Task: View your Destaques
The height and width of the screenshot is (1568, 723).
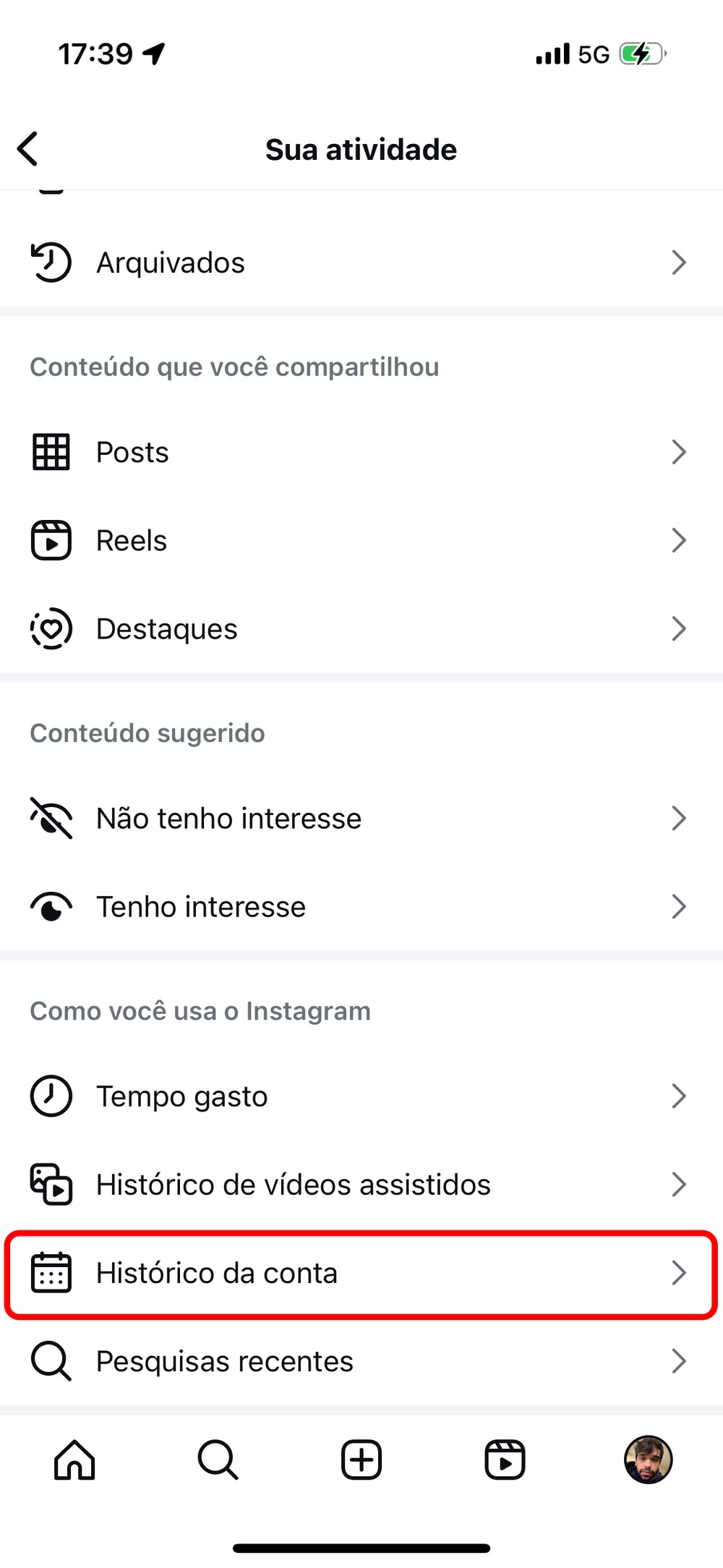Action: tap(361, 629)
